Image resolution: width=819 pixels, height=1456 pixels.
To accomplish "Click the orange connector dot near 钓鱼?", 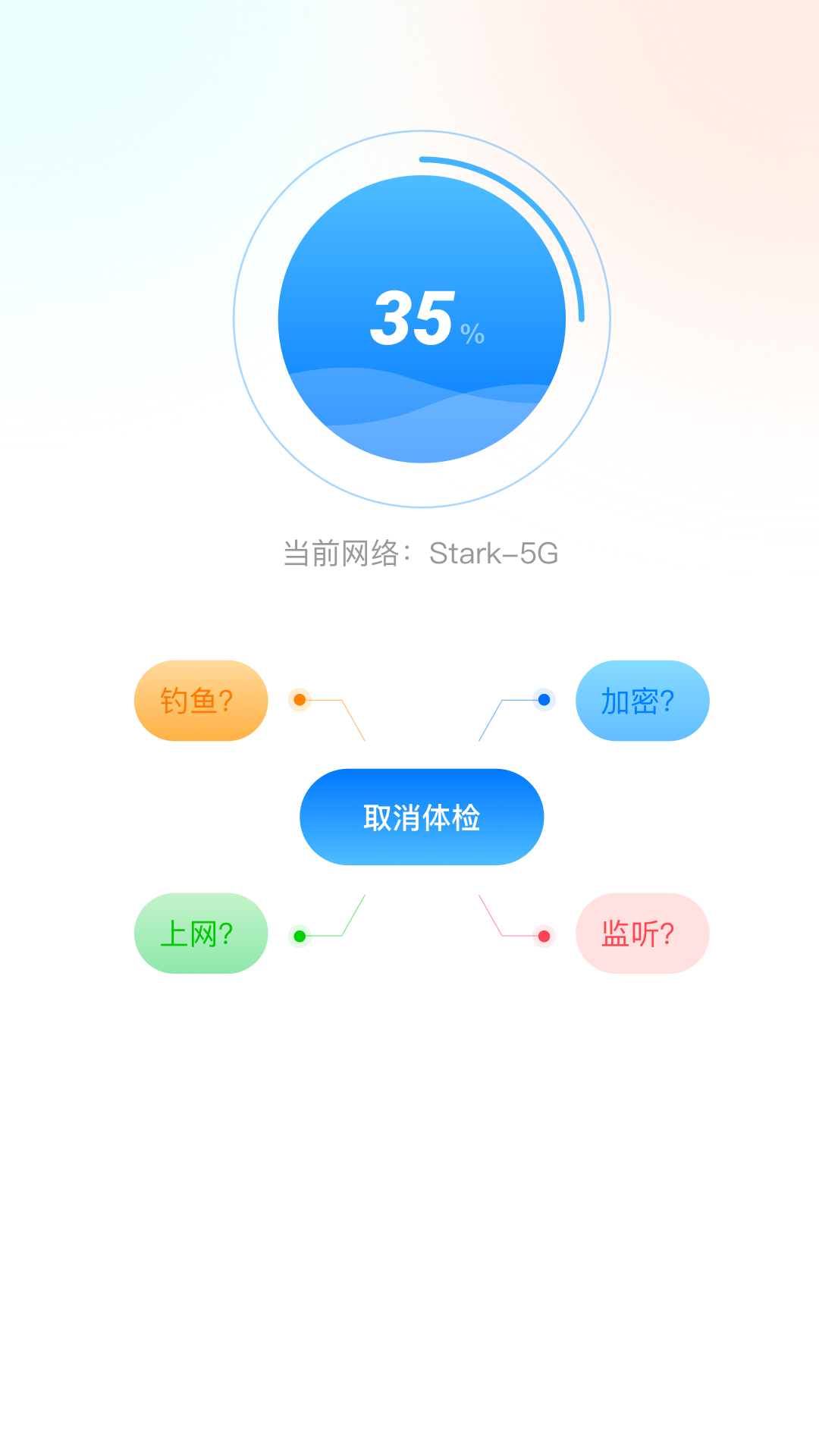I will click(300, 700).
